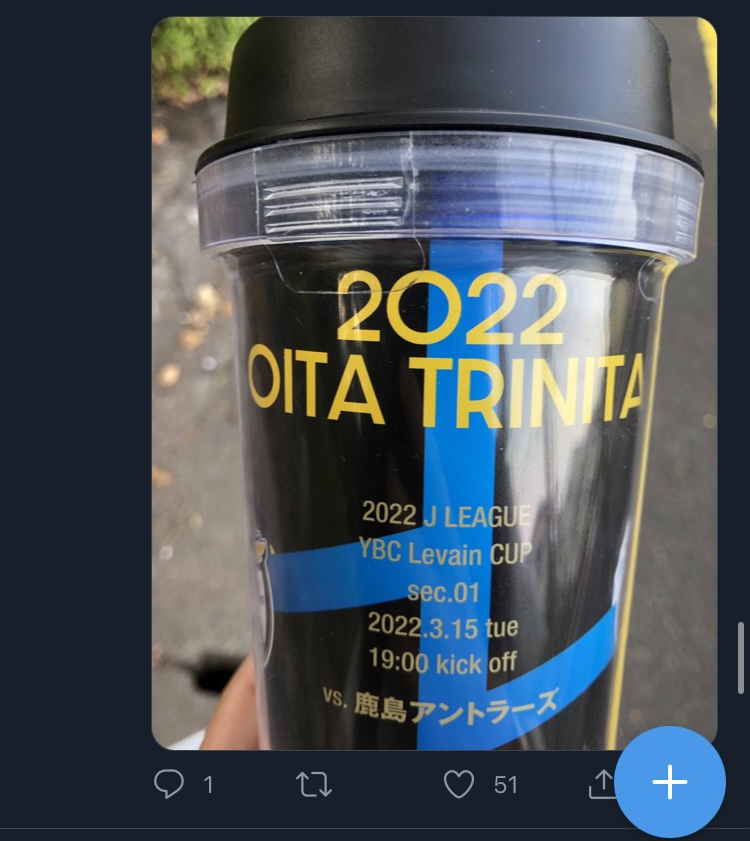Compose a new tweet
750x841 pixels.
tap(670, 782)
